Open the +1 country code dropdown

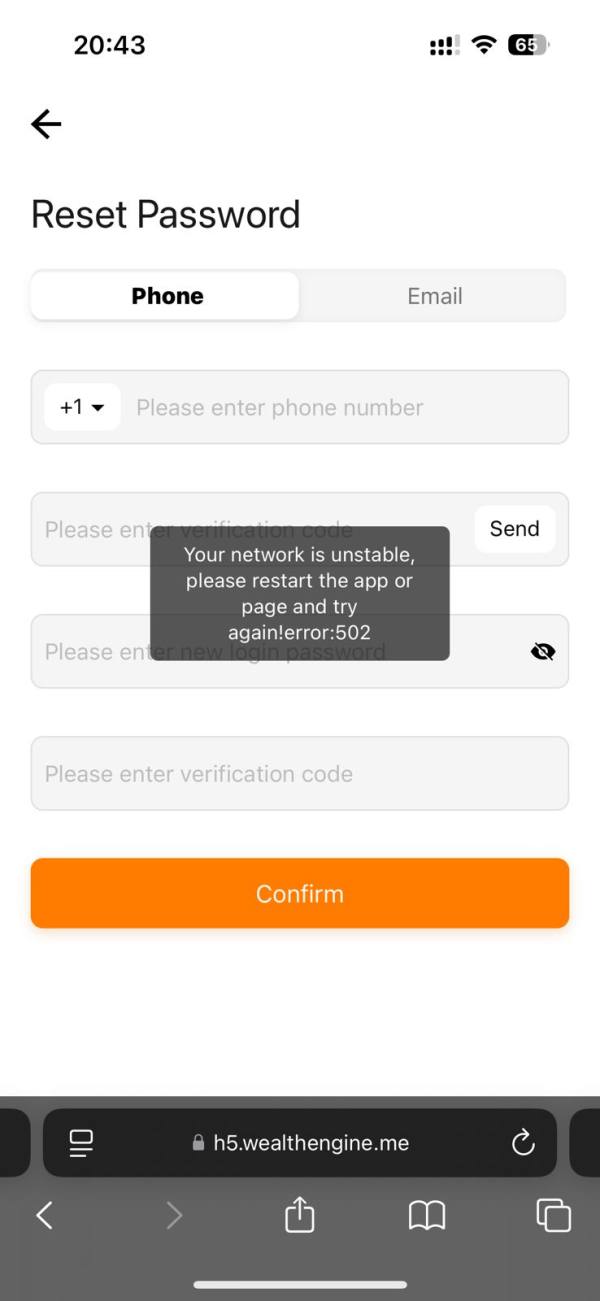(82, 407)
